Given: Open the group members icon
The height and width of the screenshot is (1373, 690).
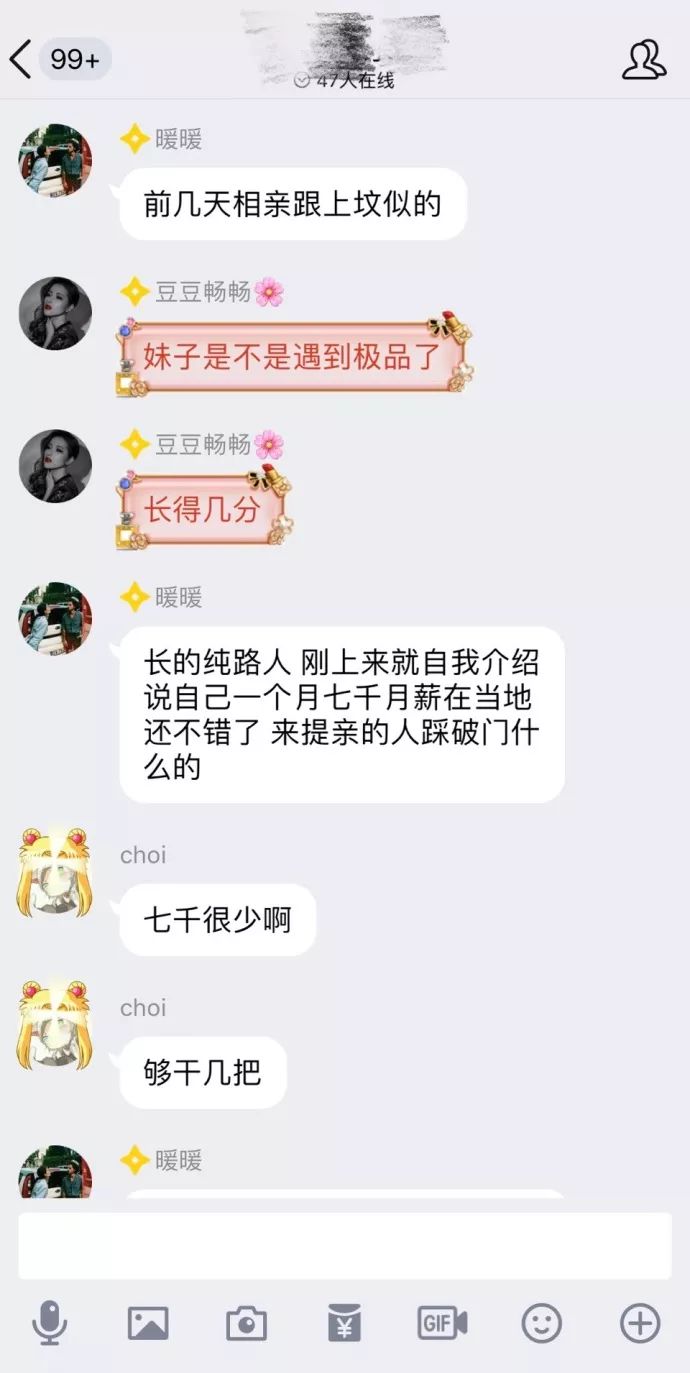Looking at the screenshot, I should (x=644, y=60).
